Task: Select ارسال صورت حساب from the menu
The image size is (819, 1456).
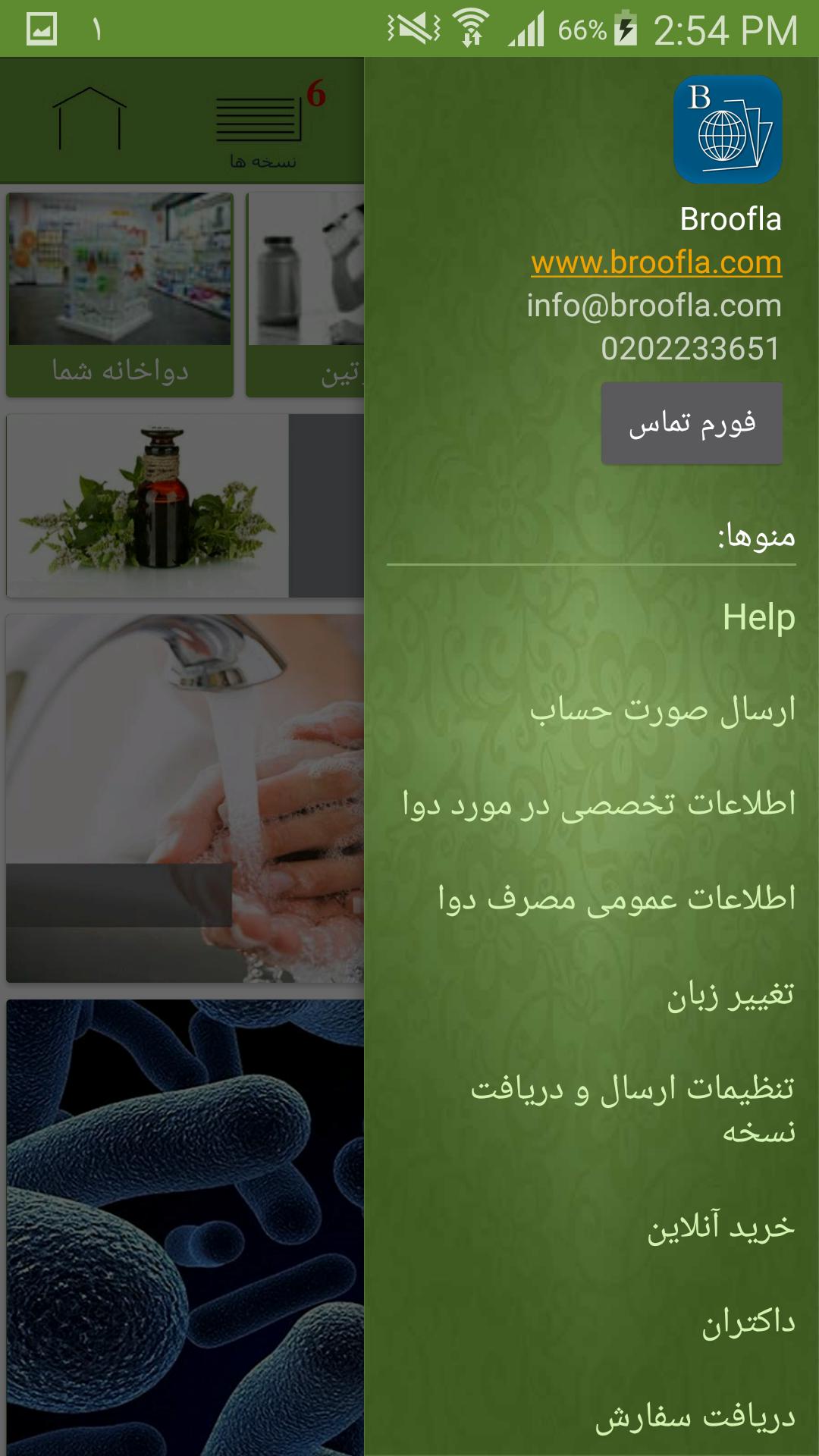Action: coord(663,711)
